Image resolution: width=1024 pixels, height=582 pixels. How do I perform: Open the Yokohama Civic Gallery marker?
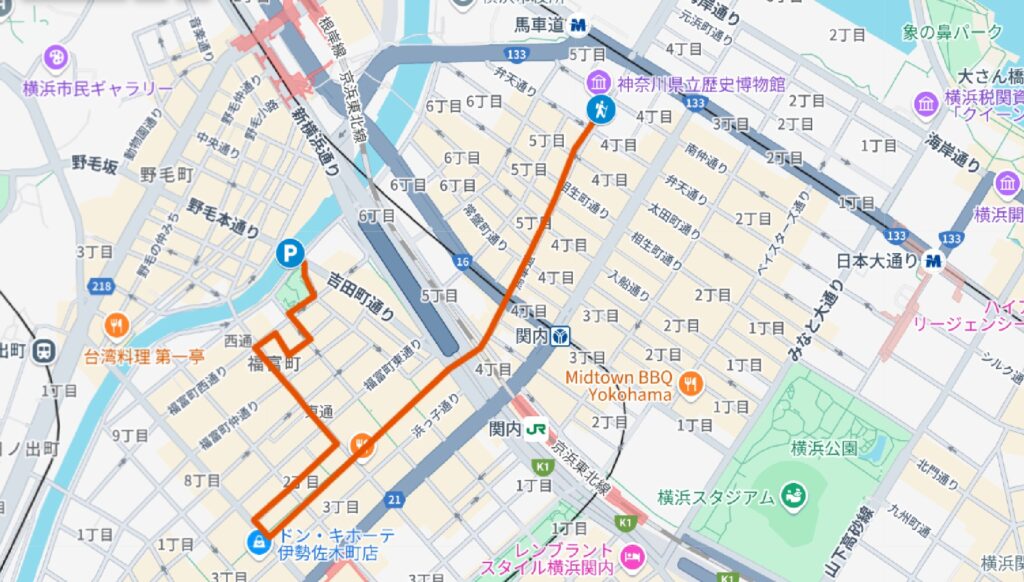pyautogui.click(x=57, y=56)
